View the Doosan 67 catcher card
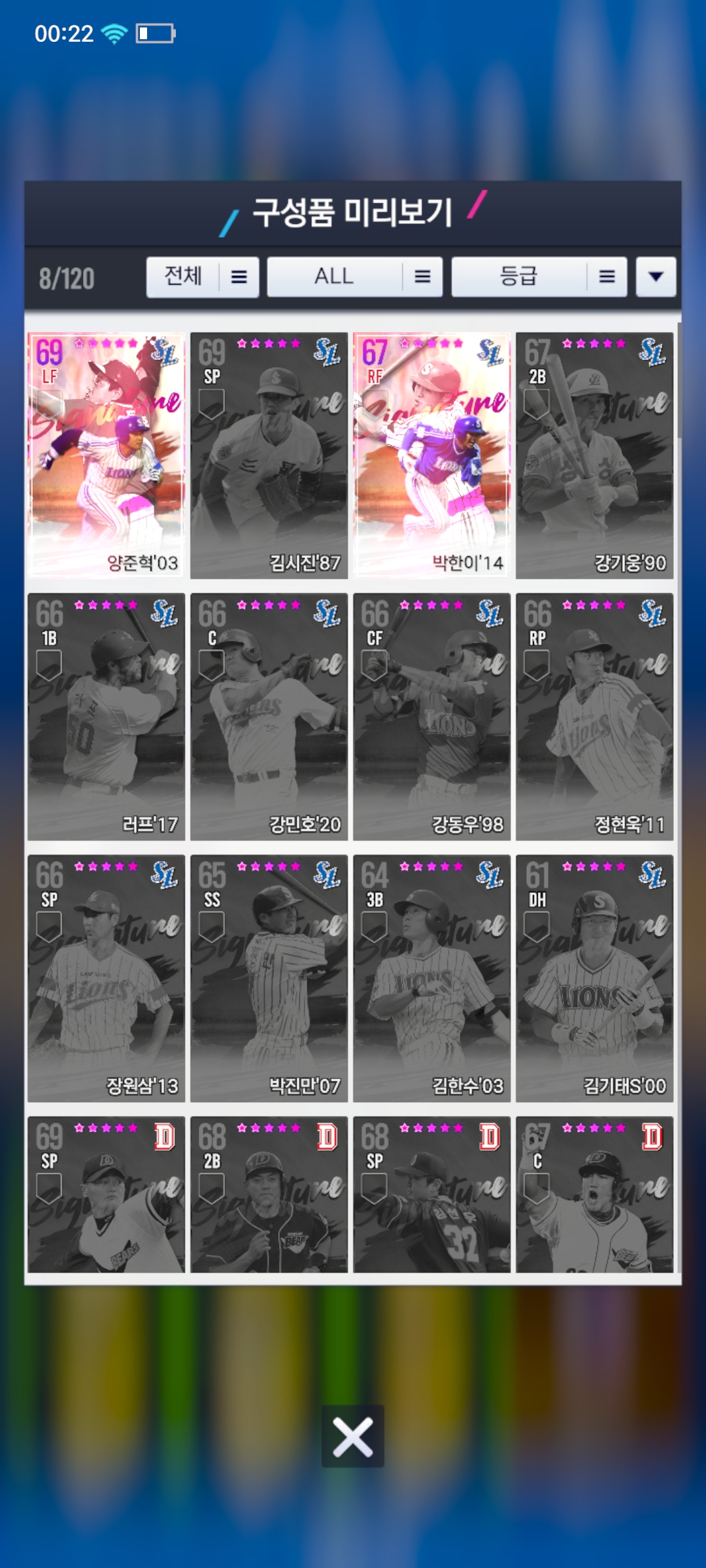 [x=594, y=1194]
